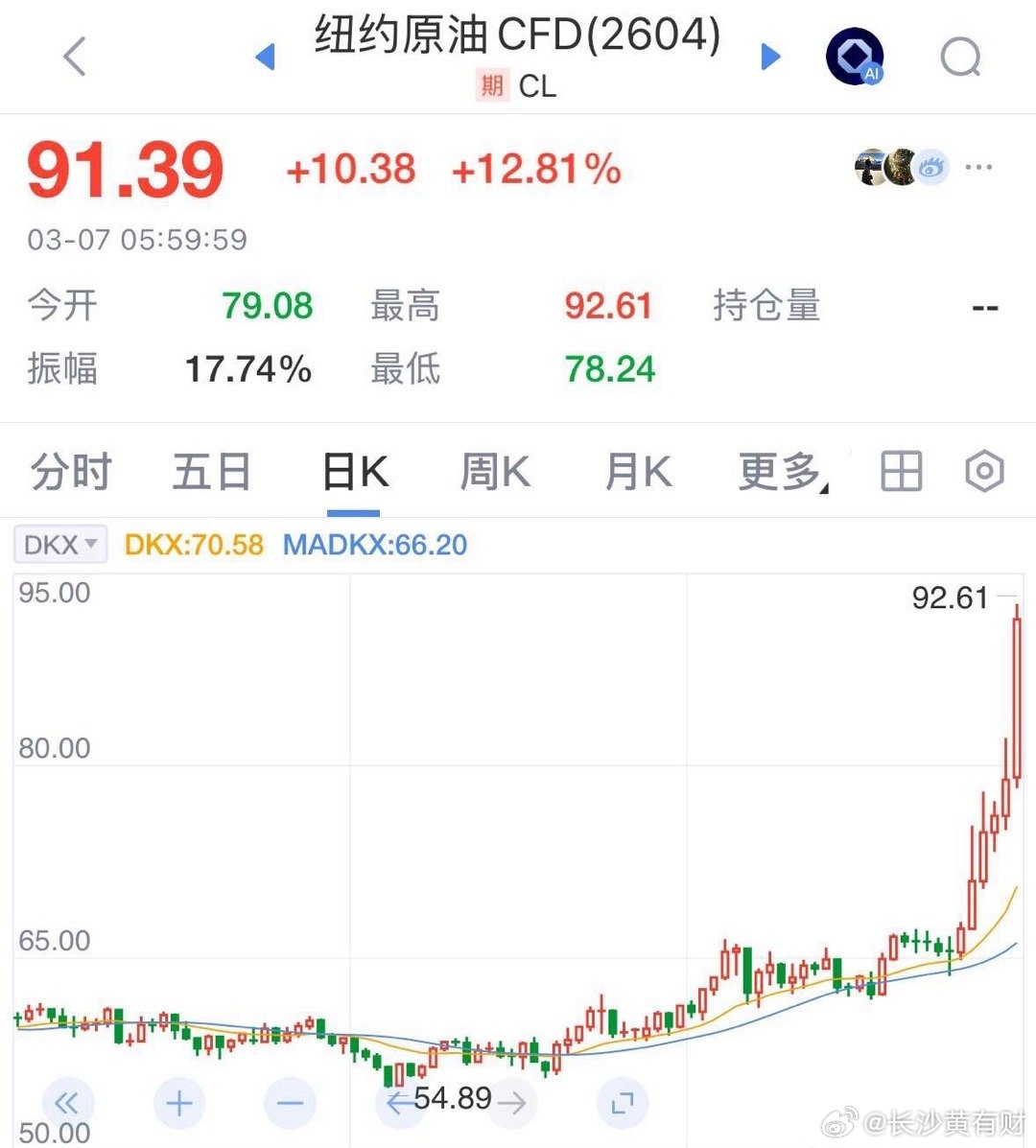Zoom out the chart with the minus icon
Image resolution: width=1036 pixels, height=1148 pixels.
(x=289, y=1102)
